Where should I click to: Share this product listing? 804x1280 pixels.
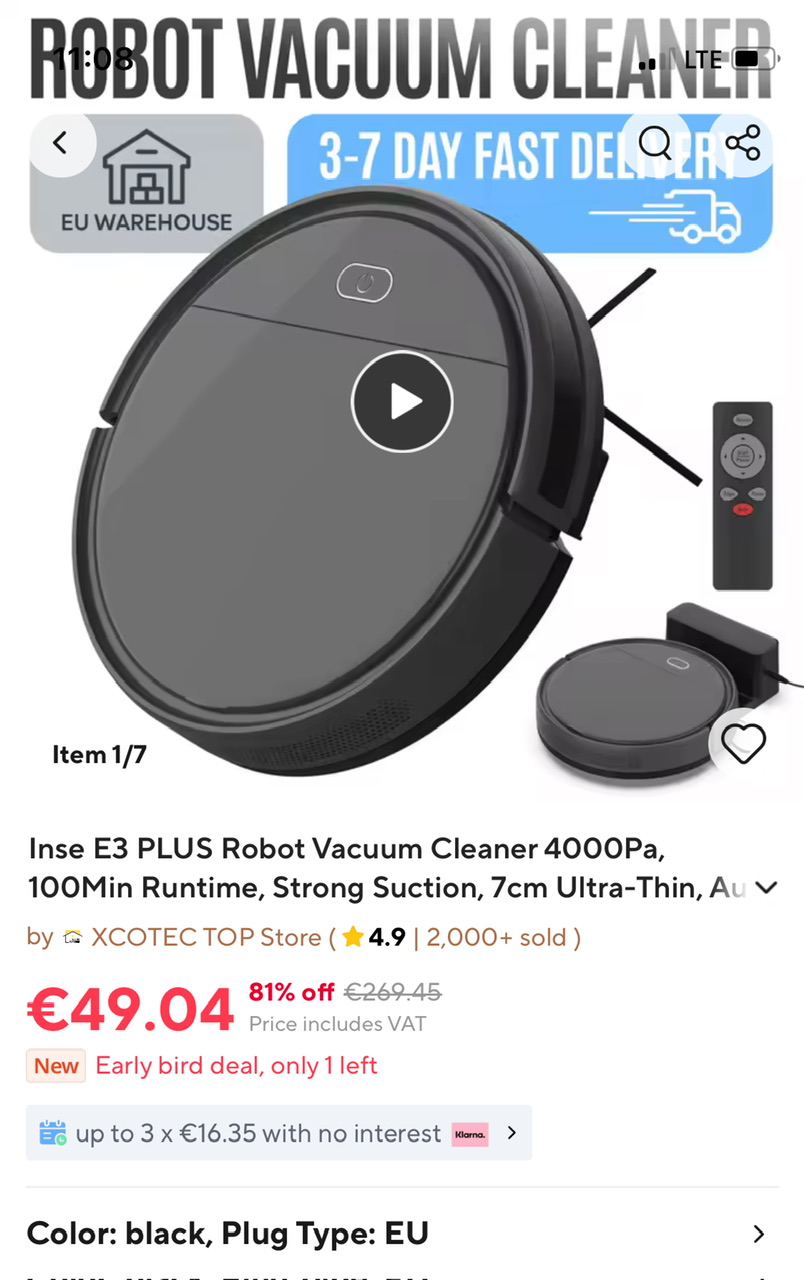click(x=742, y=143)
